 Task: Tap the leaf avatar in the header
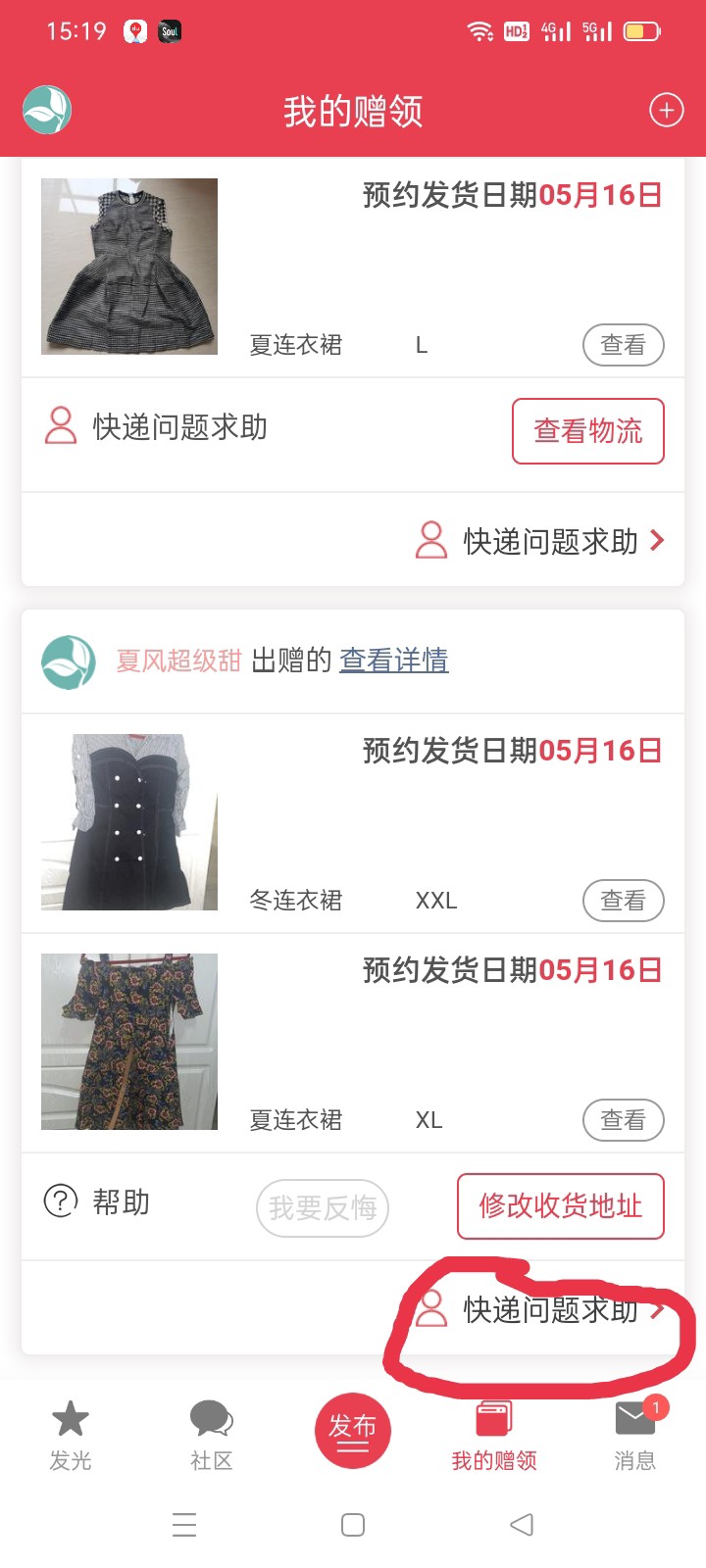click(x=47, y=111)
